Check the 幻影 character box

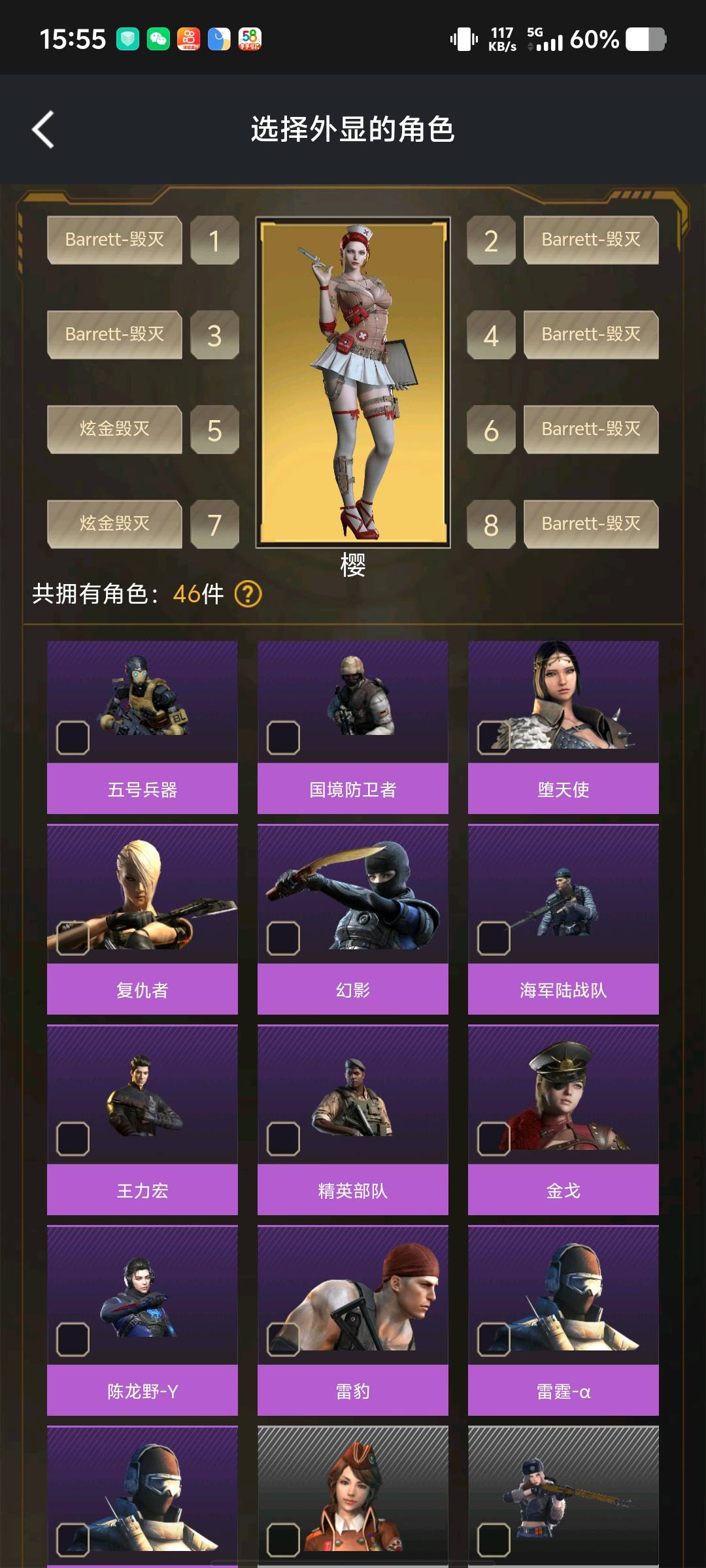[x=283, y=938]
